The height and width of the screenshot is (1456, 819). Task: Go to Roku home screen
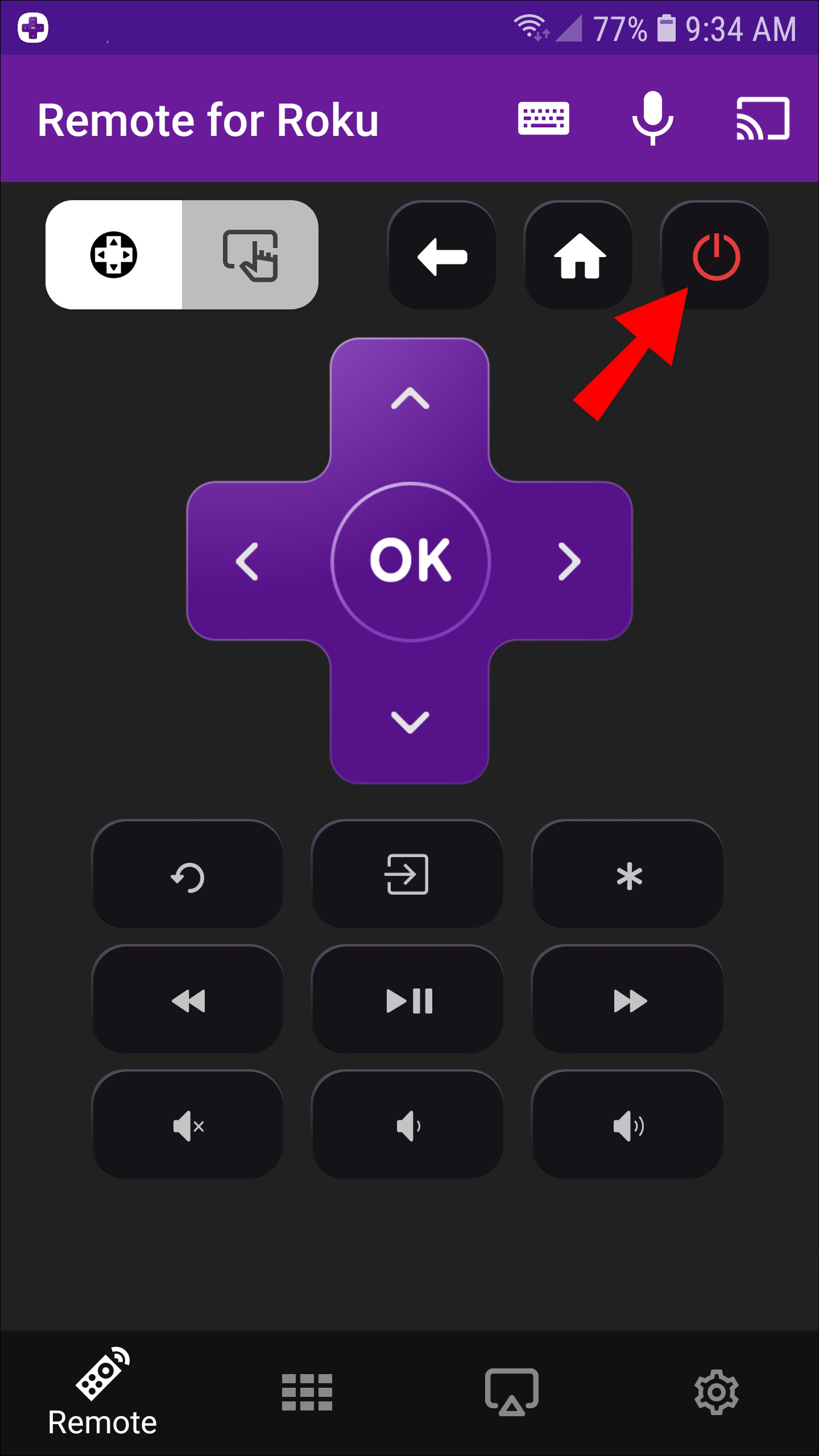(579, 256)
